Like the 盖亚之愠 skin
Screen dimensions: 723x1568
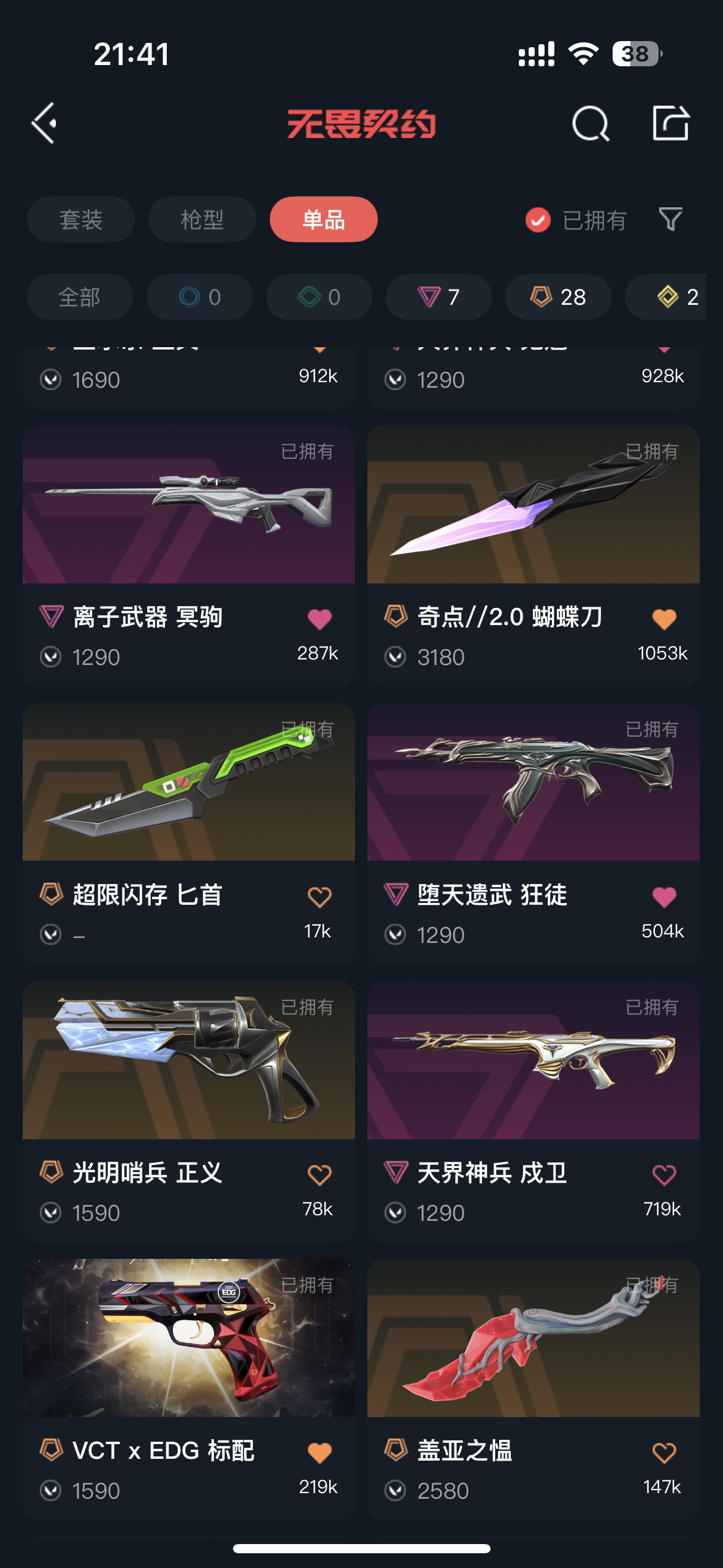[x=664, y=1453]
